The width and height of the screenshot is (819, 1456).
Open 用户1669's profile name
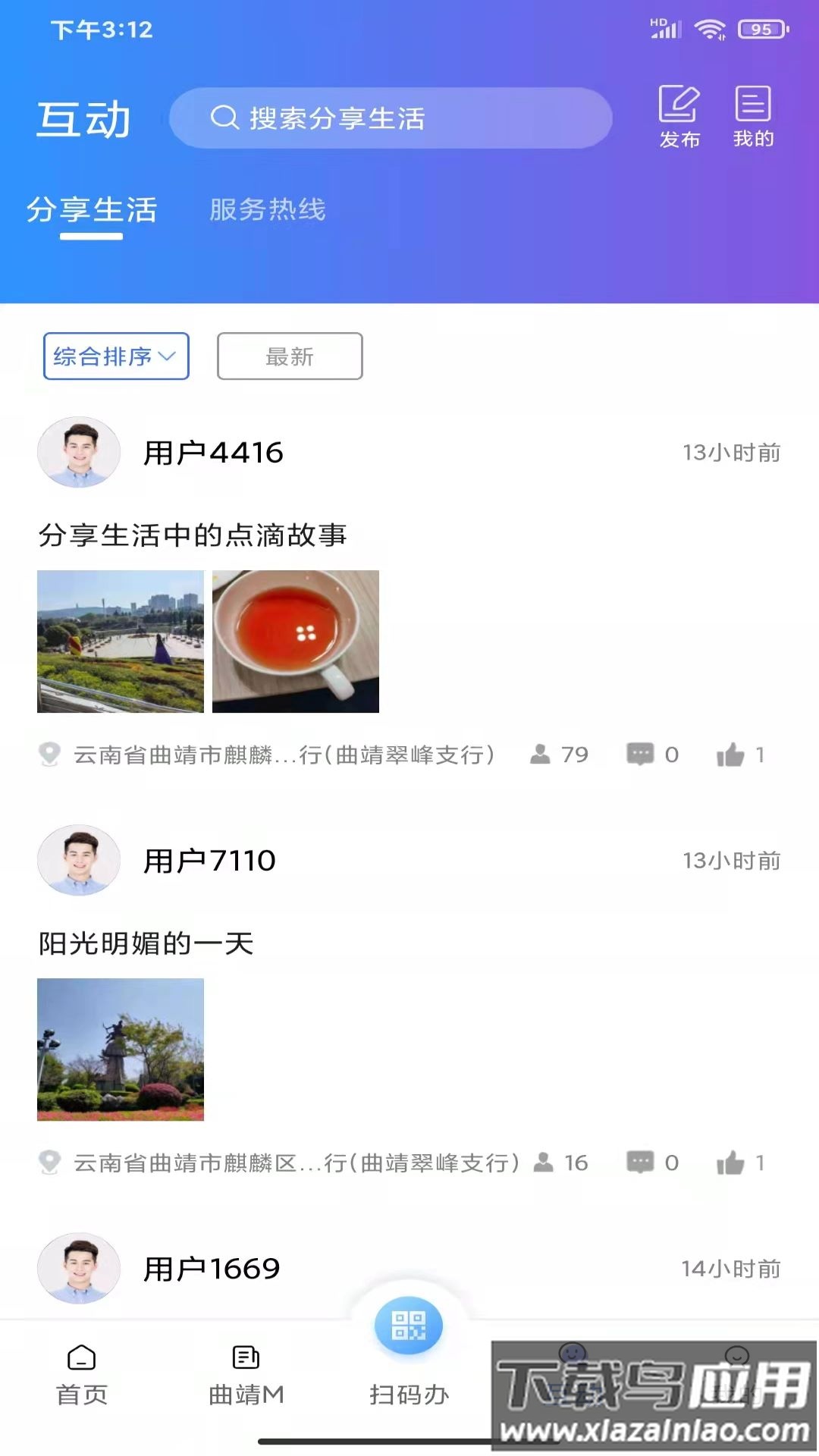coord(211,1266)
